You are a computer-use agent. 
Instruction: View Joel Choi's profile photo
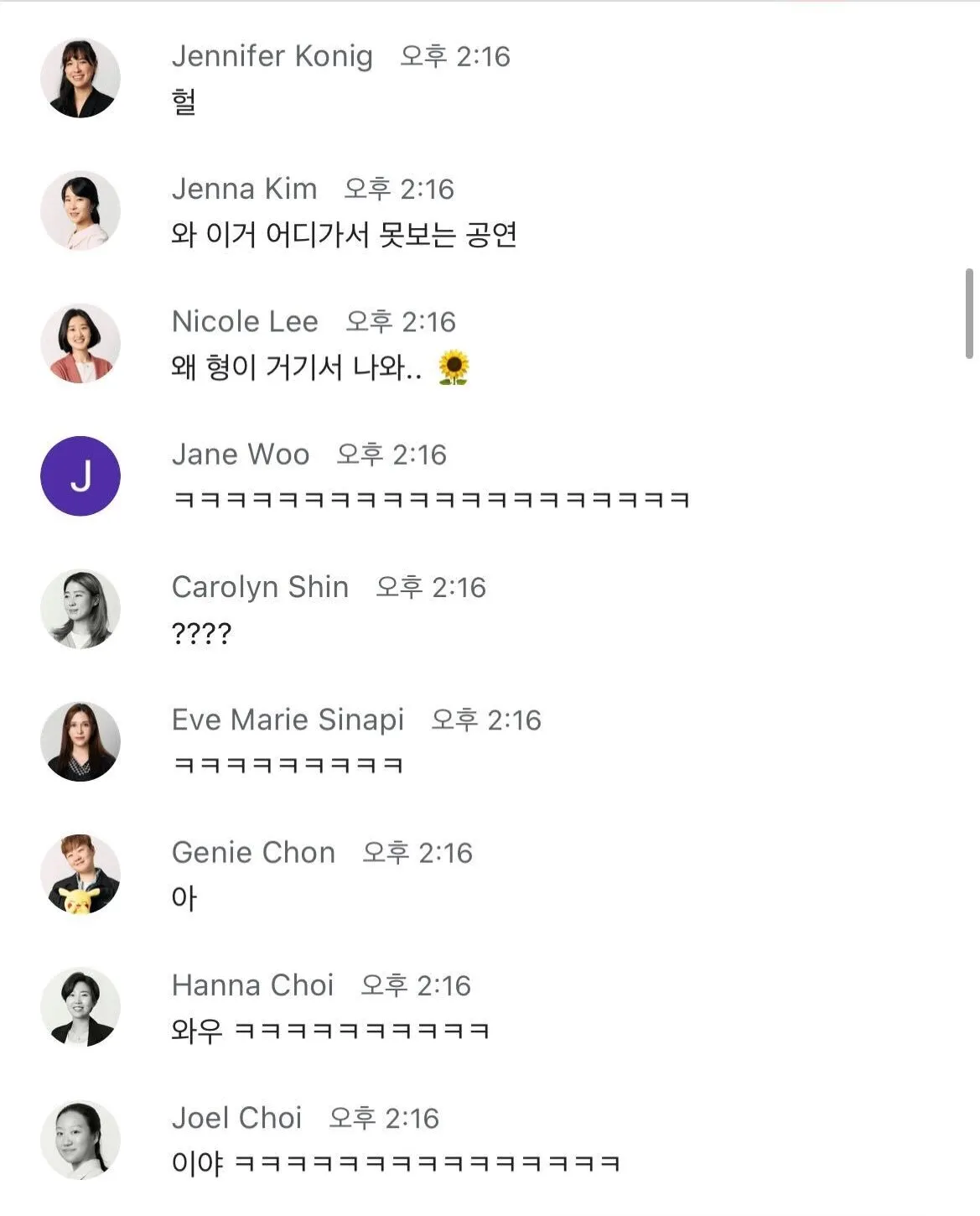[80, 1140]
